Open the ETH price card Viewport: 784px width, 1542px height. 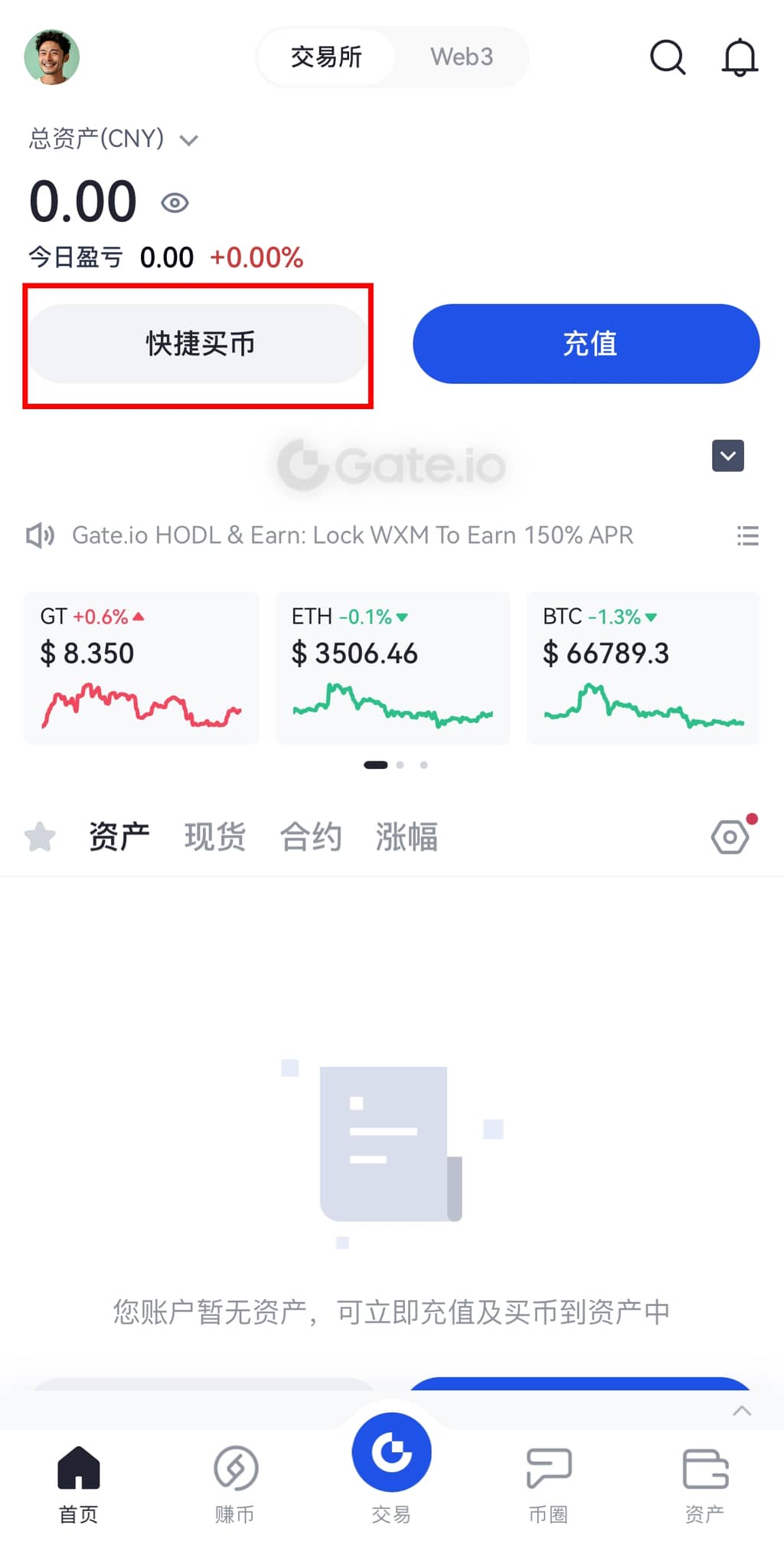392,667
